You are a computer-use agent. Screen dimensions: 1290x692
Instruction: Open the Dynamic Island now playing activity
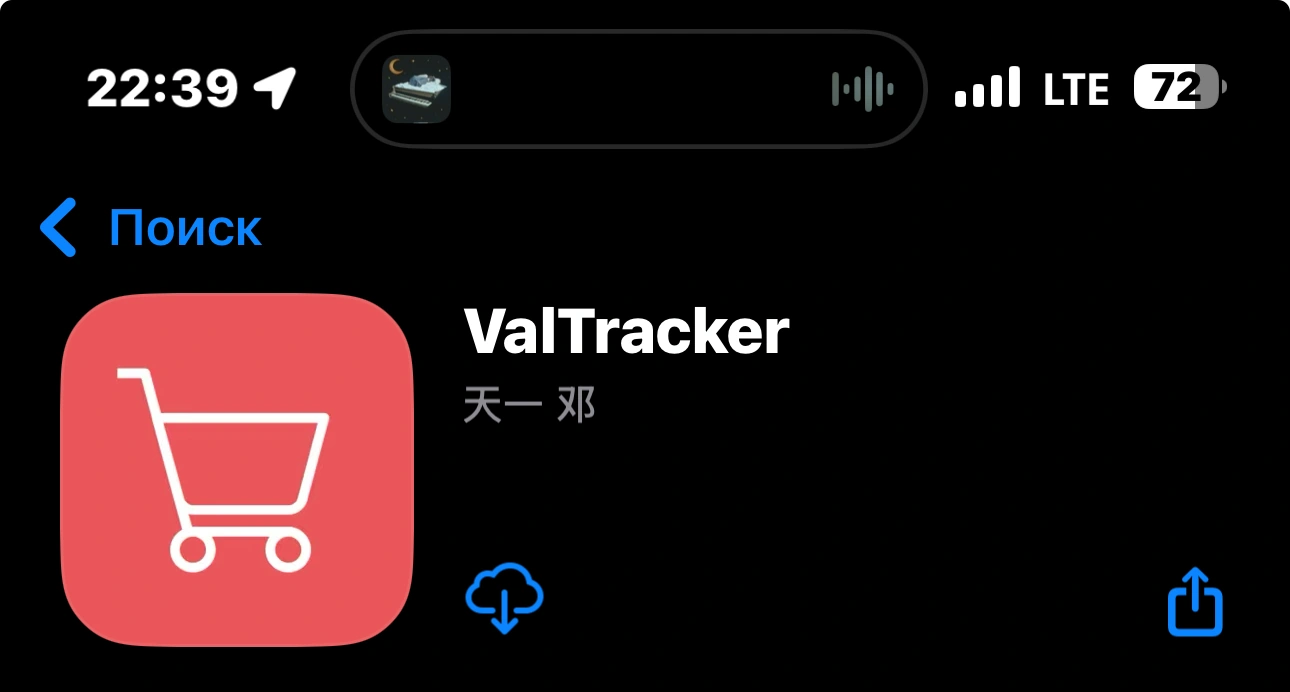(638, 89)
